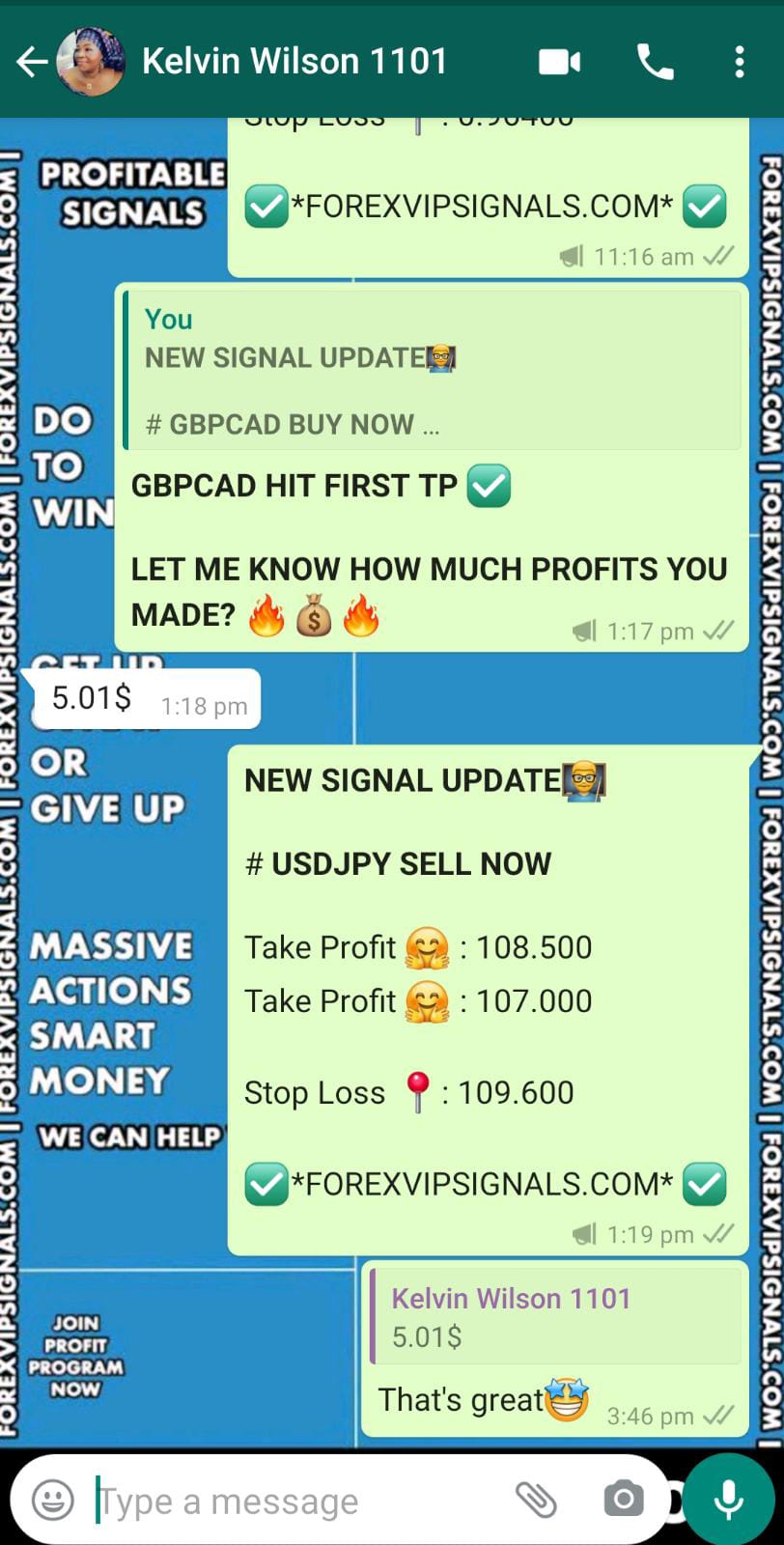Start a video call with Kelvin Wilson
Image resolution: width=784 pixels, height=1545 pixels.
click(x=559, y=63)
